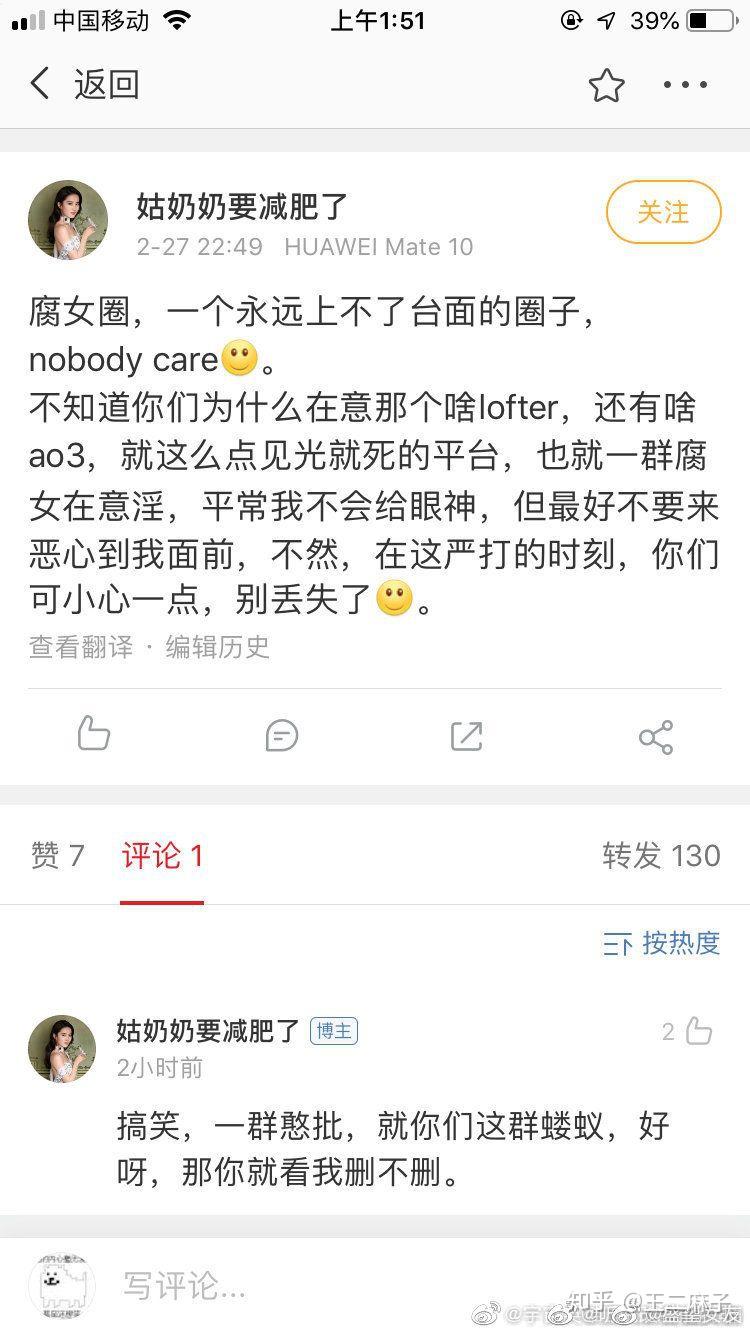The width and height of the screenshot is (750, 1334).
Task: Open the share icon at the toolbar's right end
Action: [x=656, y=735]
